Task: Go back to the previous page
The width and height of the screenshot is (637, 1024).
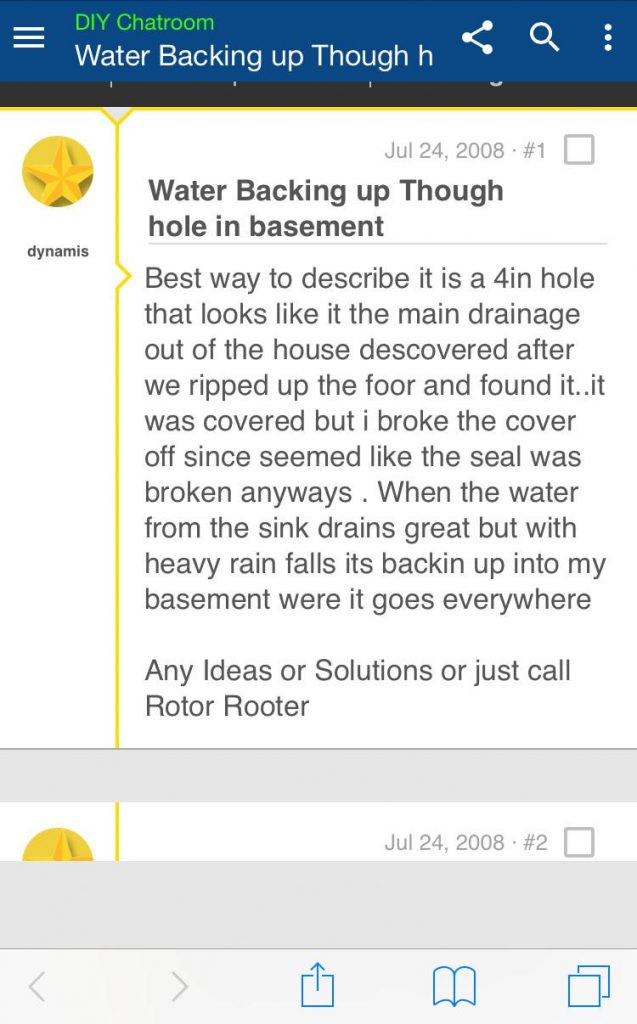Action: (x=37, y=986)
